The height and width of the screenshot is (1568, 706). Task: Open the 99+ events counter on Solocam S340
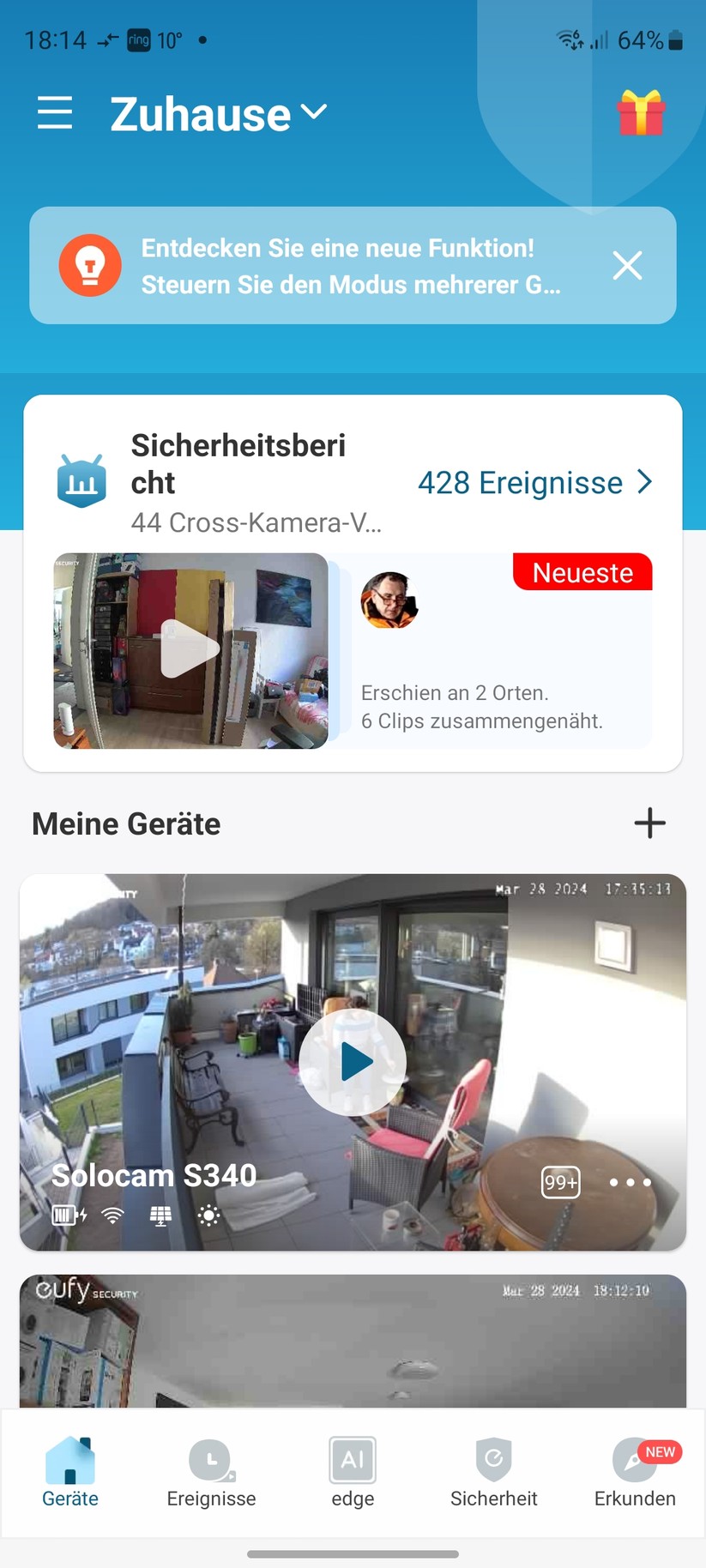point(560,1182)
